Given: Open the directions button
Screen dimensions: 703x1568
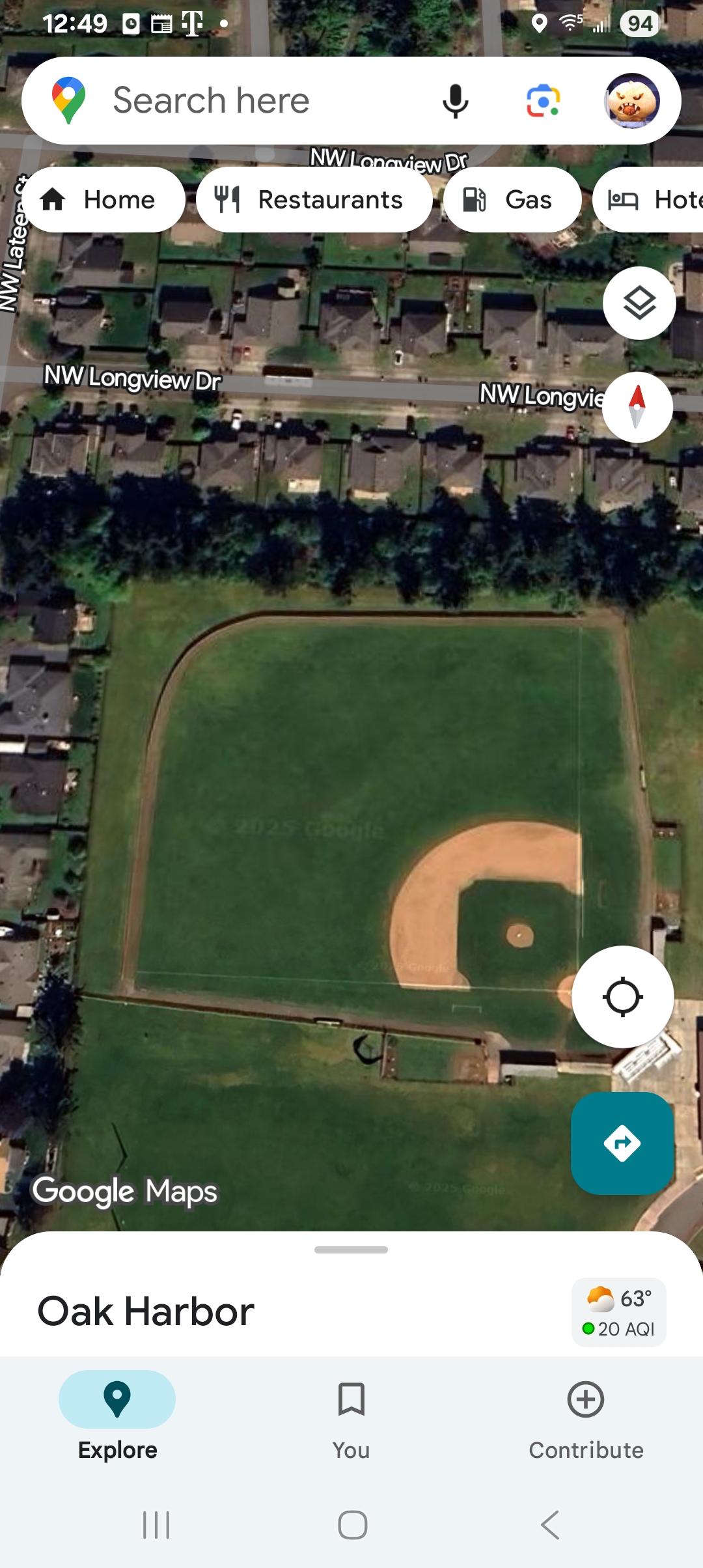Looking at the screenshot, I should (x=622, y=1143).
